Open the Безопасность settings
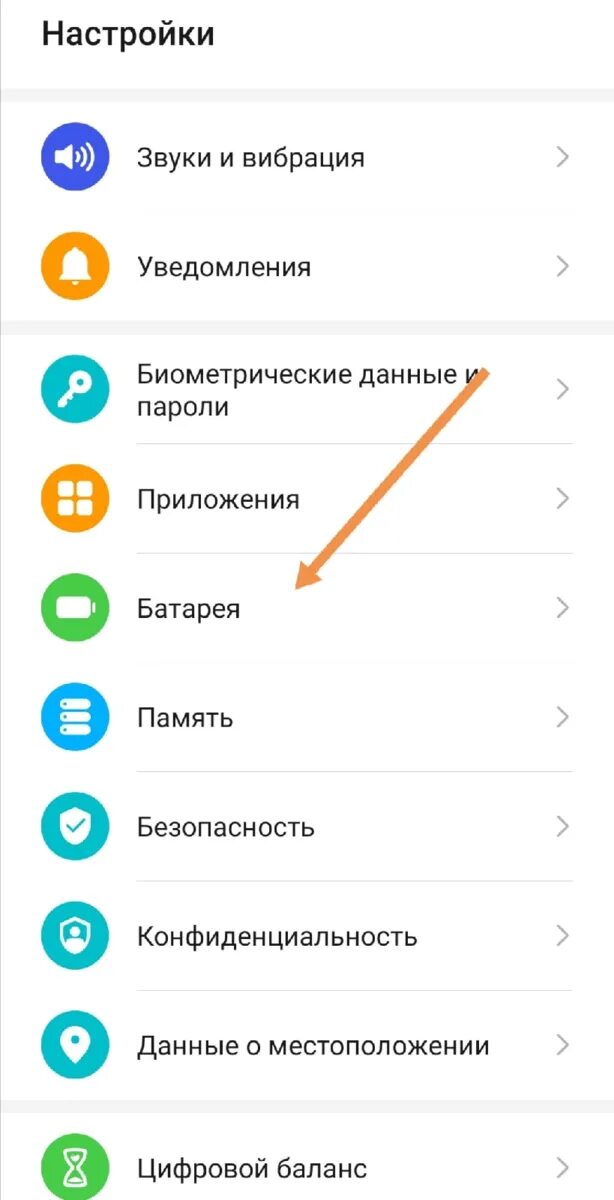The height and width of the screenshot is (1200, 614). pos(226,828)
